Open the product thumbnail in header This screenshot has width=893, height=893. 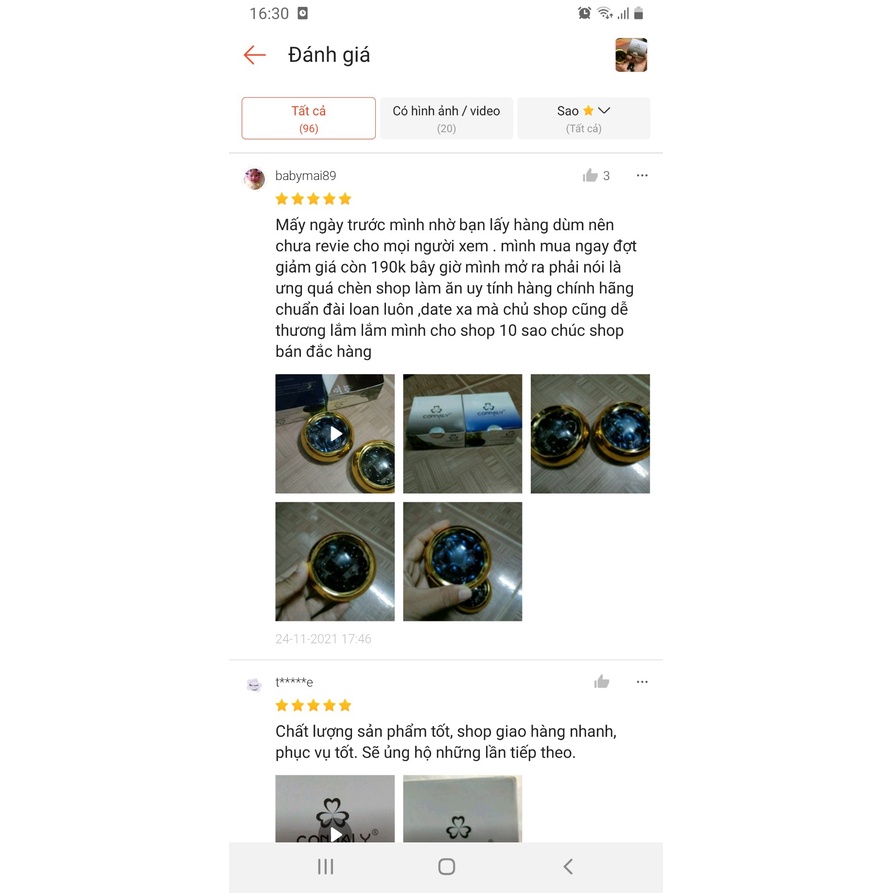coord(631,55)
